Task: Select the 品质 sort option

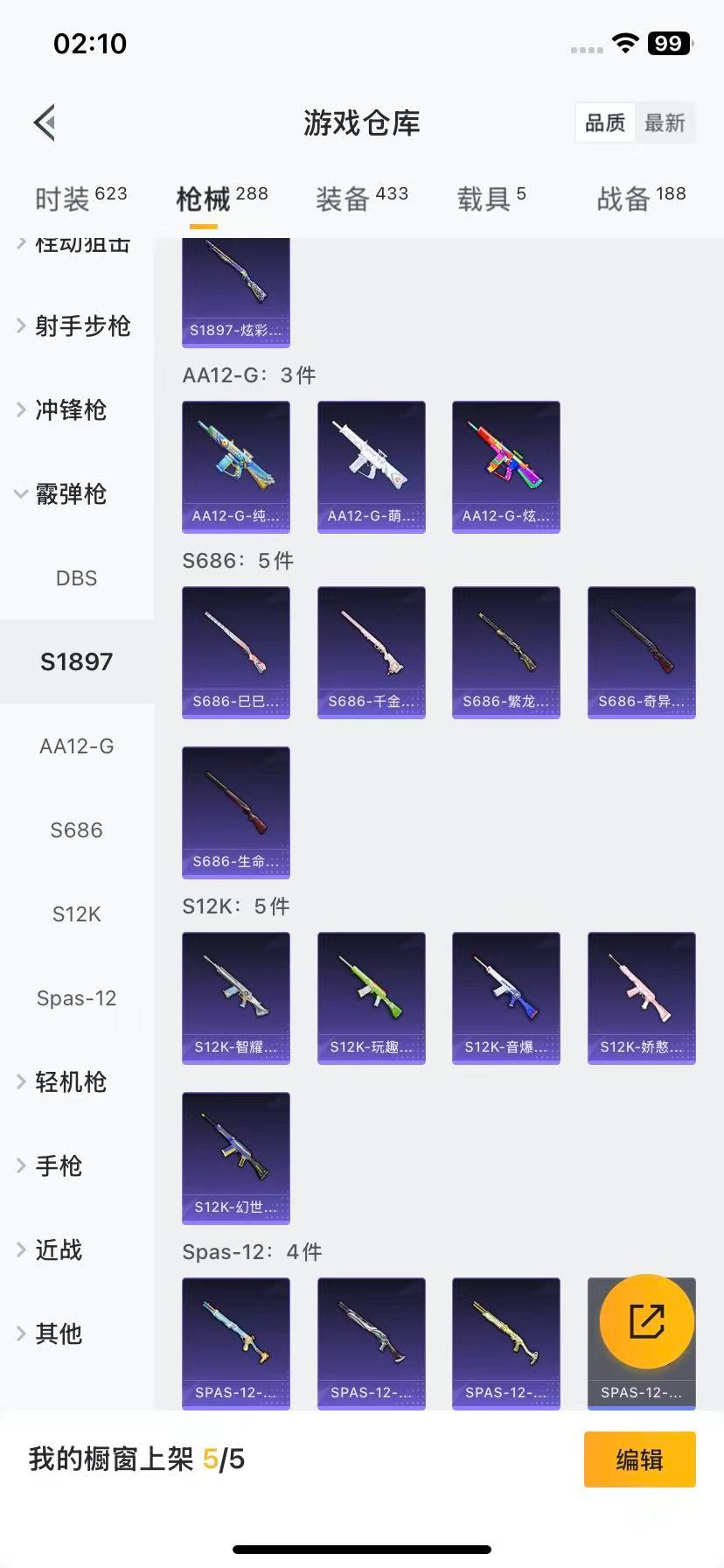Action: [x=605, y=122]
